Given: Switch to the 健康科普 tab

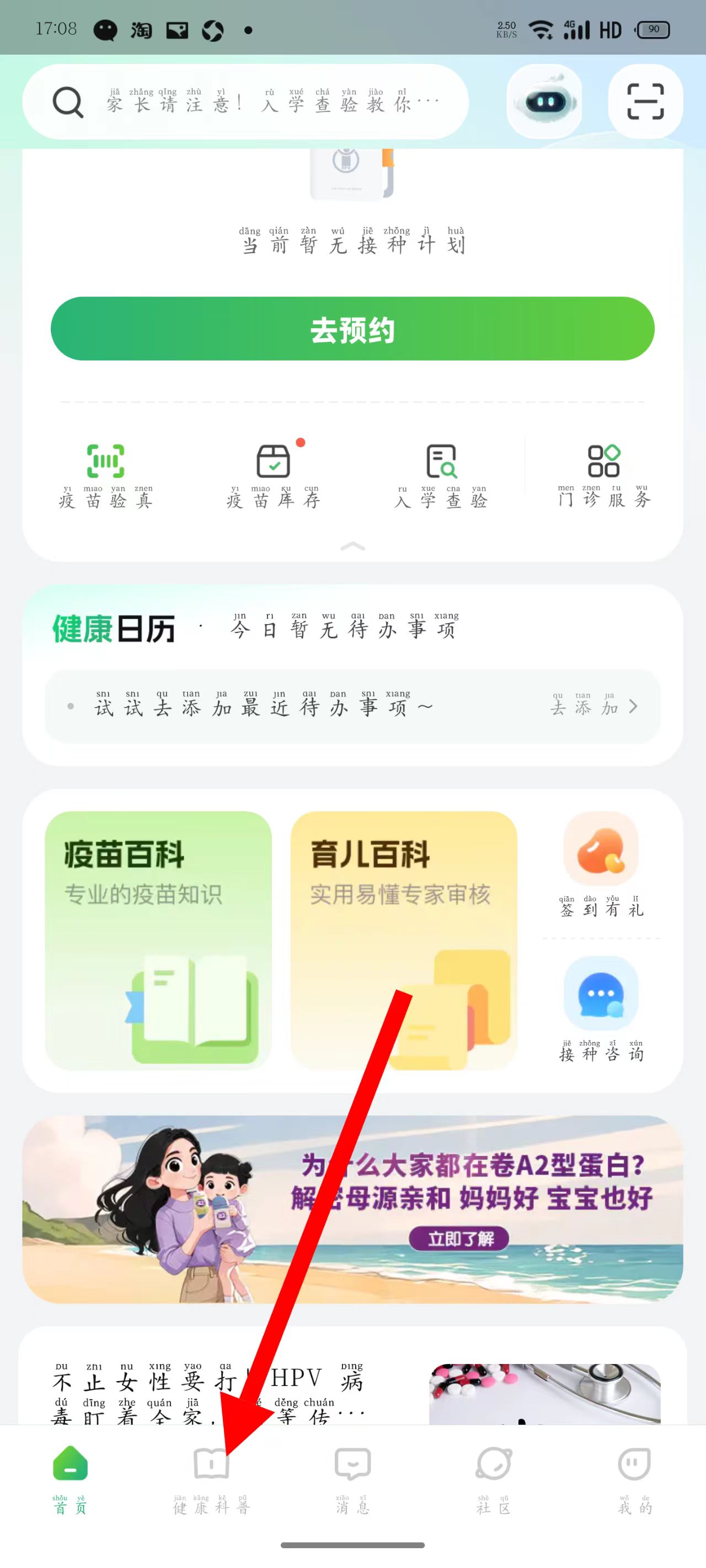Looking at the screenshot, I should (211, 1479).
